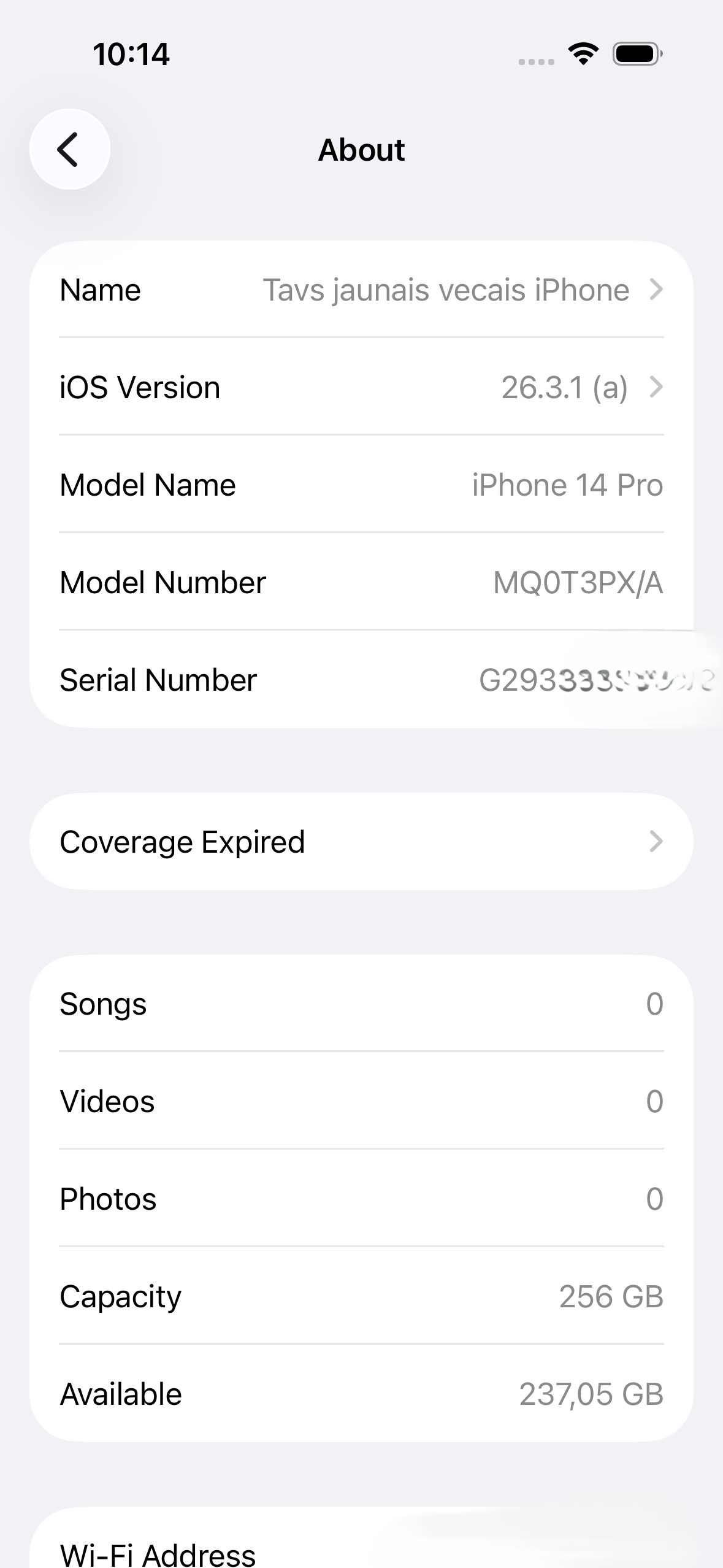Select the About title
Viewport: 723px width, 1568px height.
(x=361, y=150)
